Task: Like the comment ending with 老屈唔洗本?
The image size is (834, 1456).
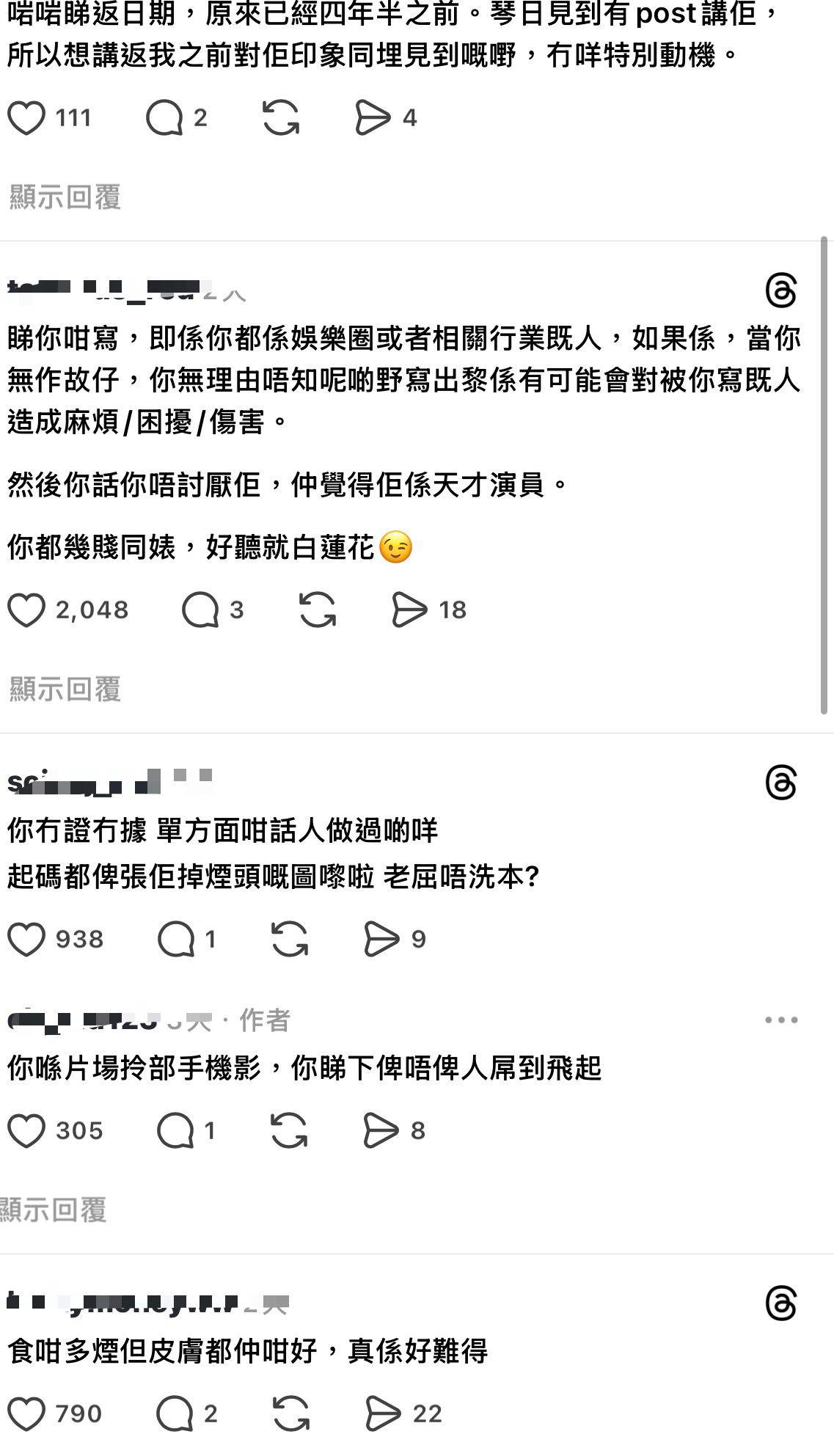Action: (x=26, y=940)
